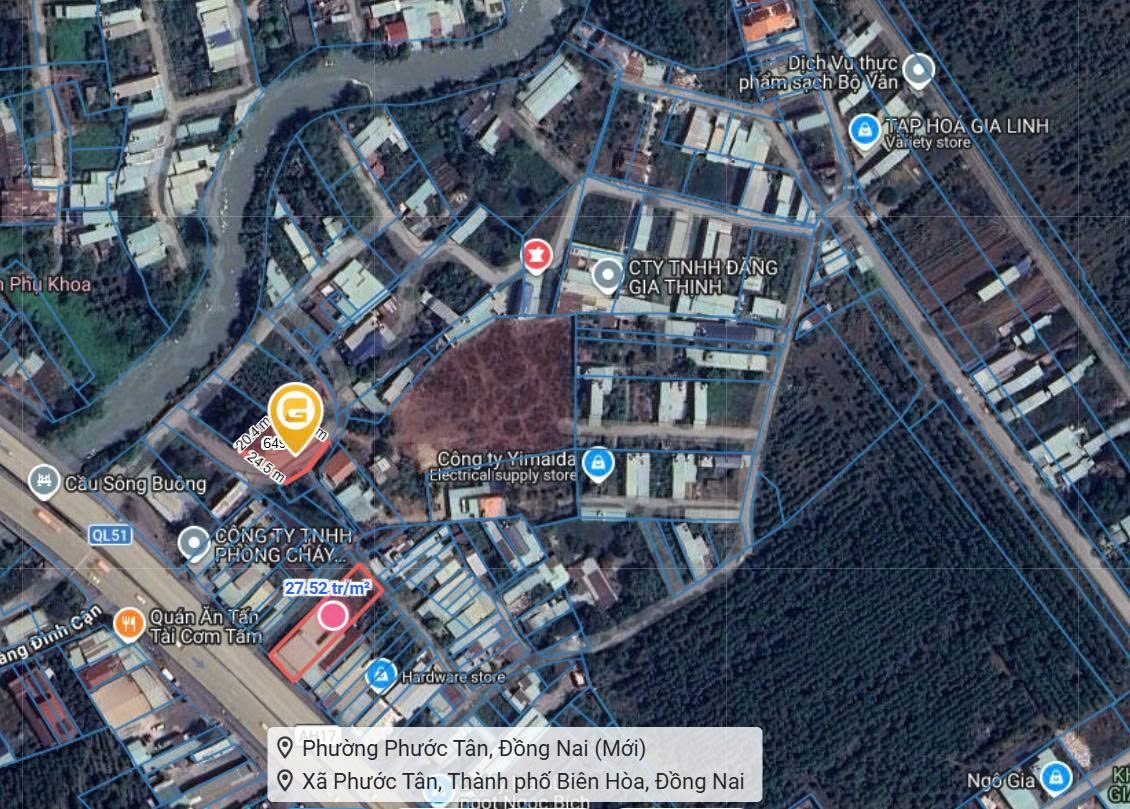This screenshot has height=809, width=1130.
Task: Select the Phường Phước Tân, Đồng Nai (Mới) address
Action: coord(473,748)
